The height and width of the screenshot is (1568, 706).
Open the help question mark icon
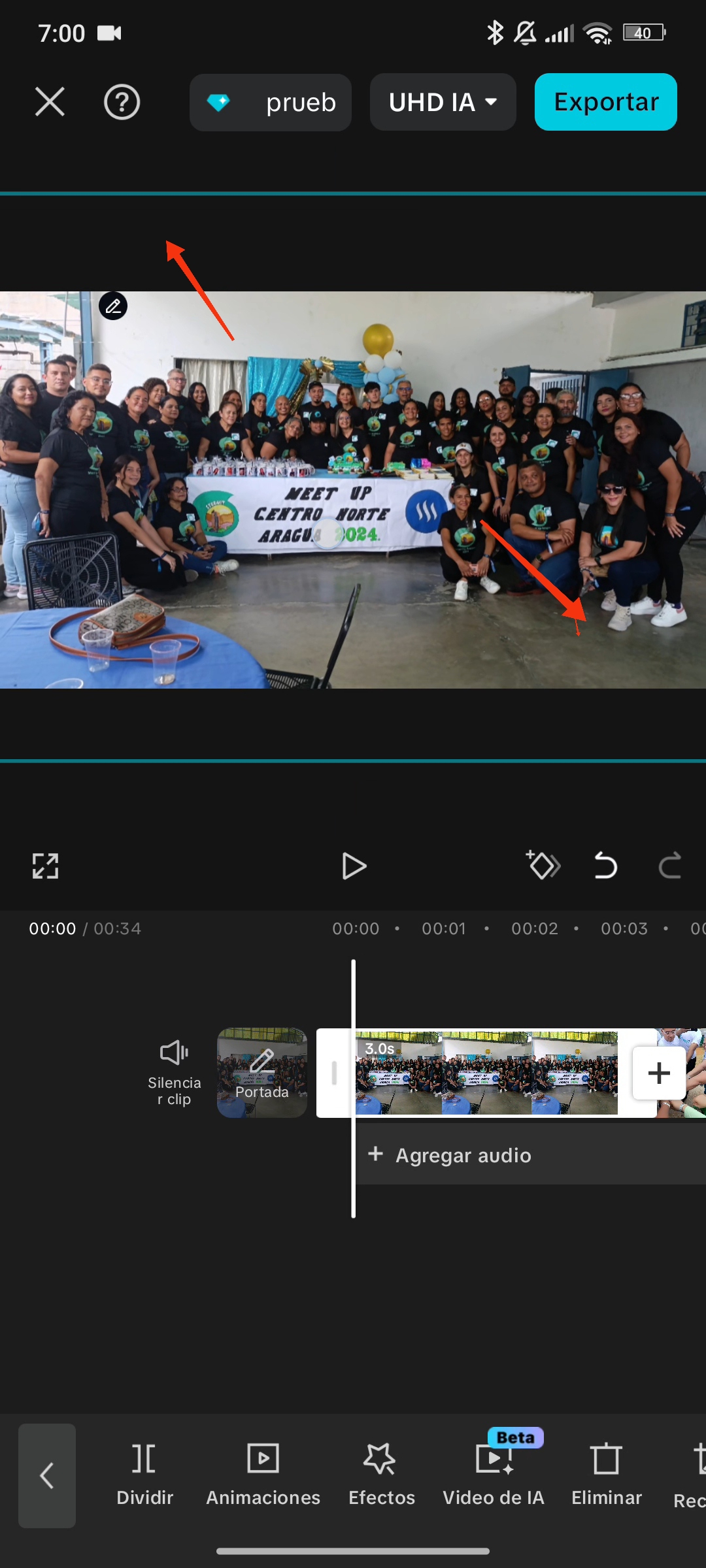tap(122, 102)
